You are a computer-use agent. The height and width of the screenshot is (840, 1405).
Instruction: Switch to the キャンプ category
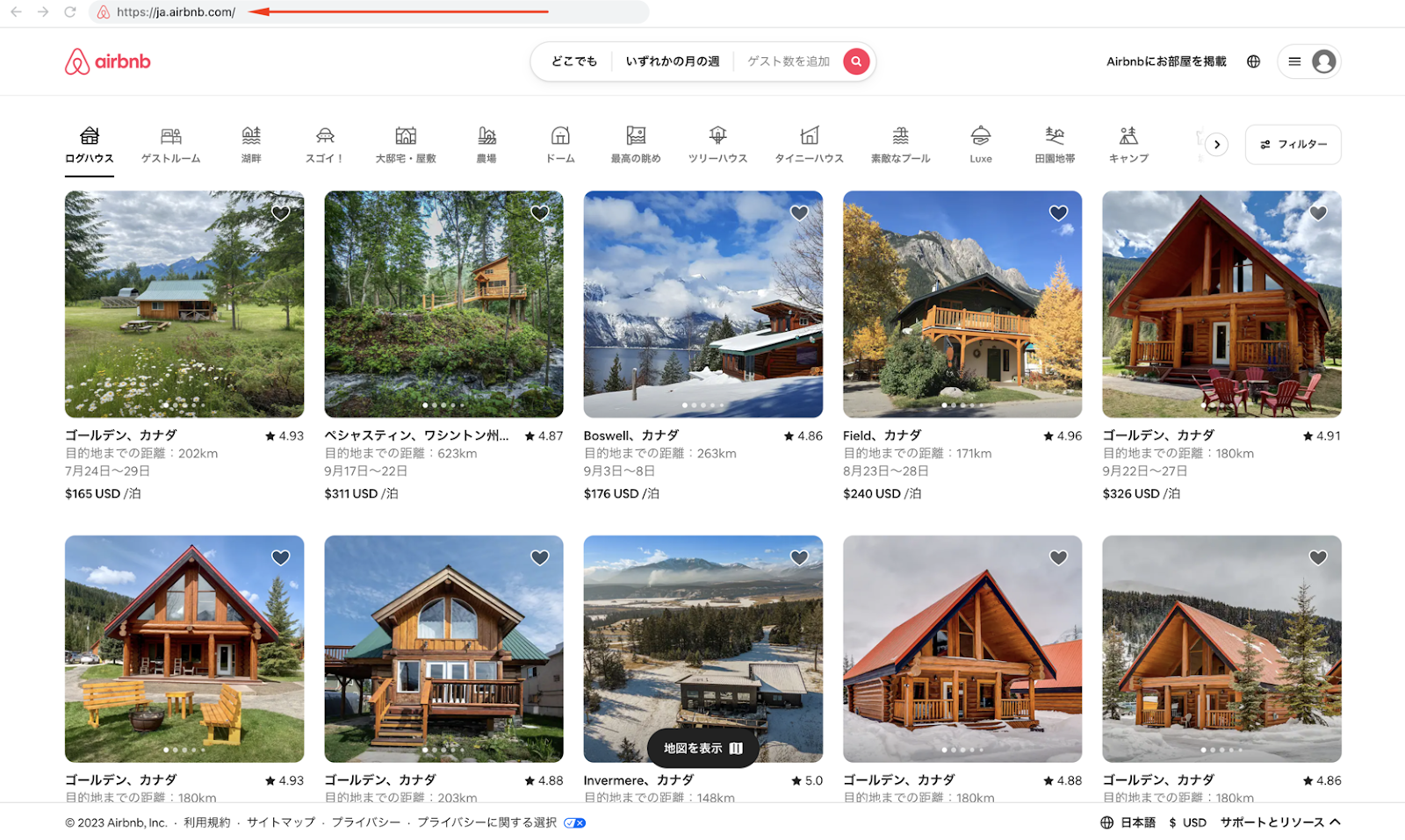(1128, 145)
